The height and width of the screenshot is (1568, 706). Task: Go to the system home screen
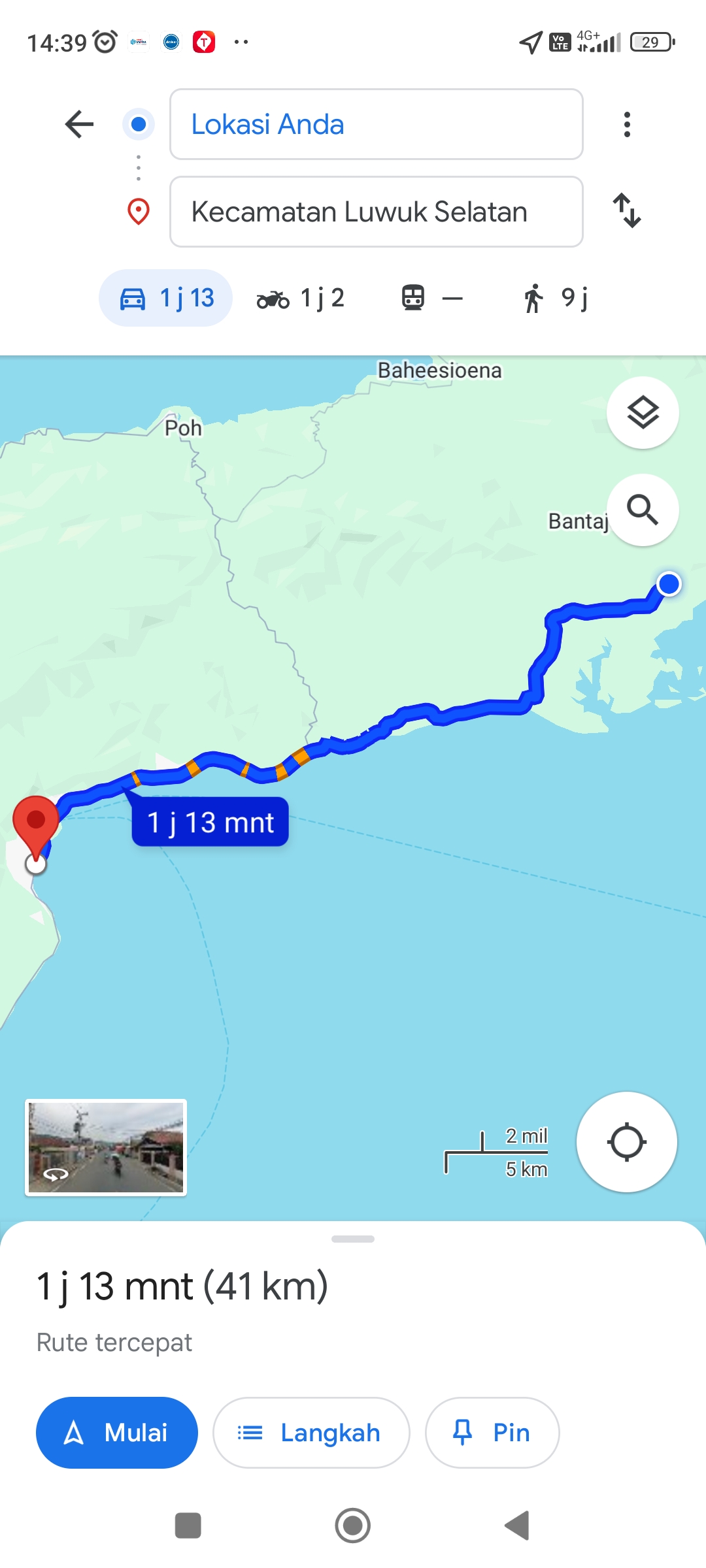[x=353, y=1526]
